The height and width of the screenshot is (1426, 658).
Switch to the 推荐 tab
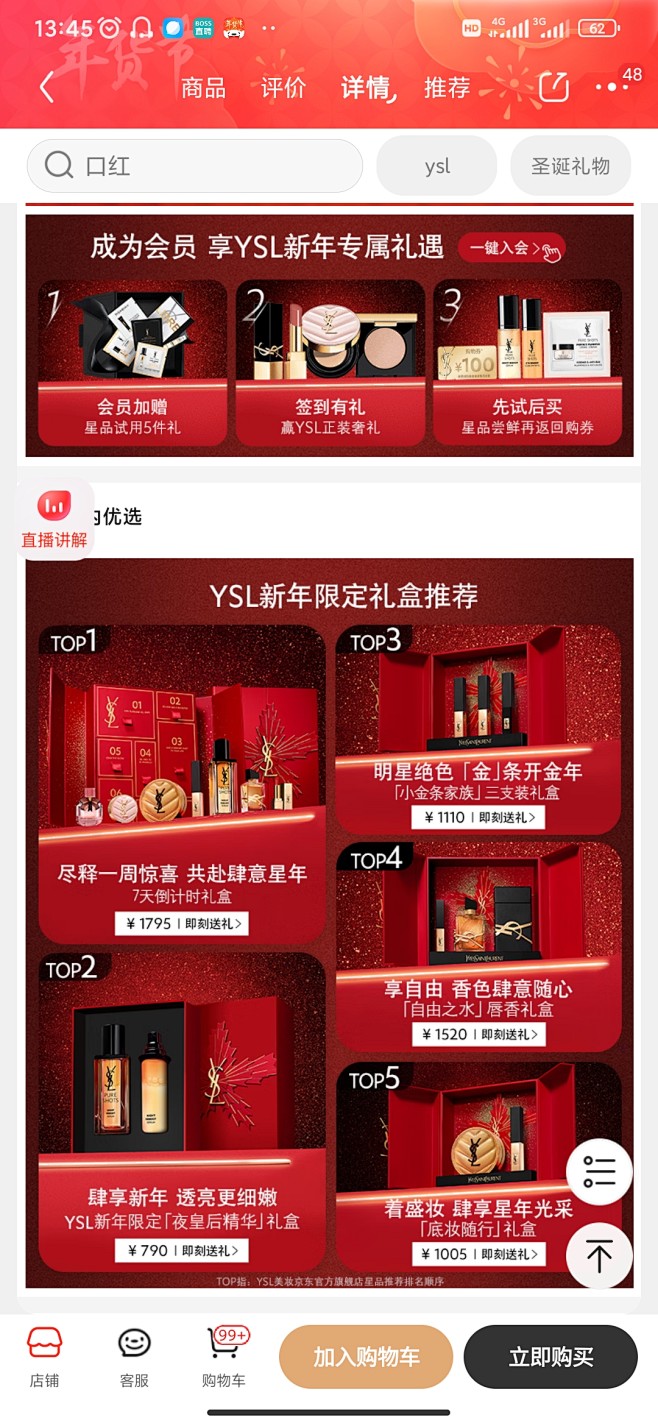pos(446,88)
